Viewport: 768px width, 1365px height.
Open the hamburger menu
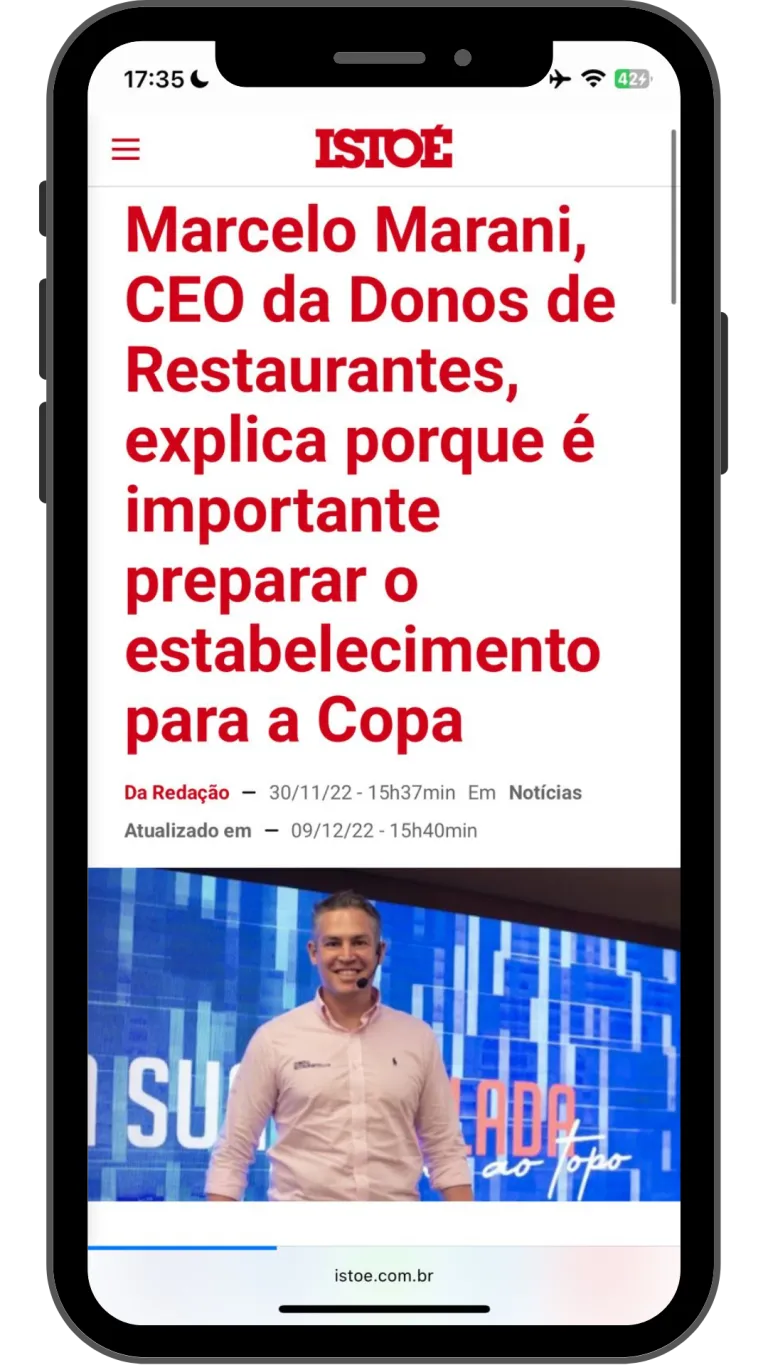point(126,150)
